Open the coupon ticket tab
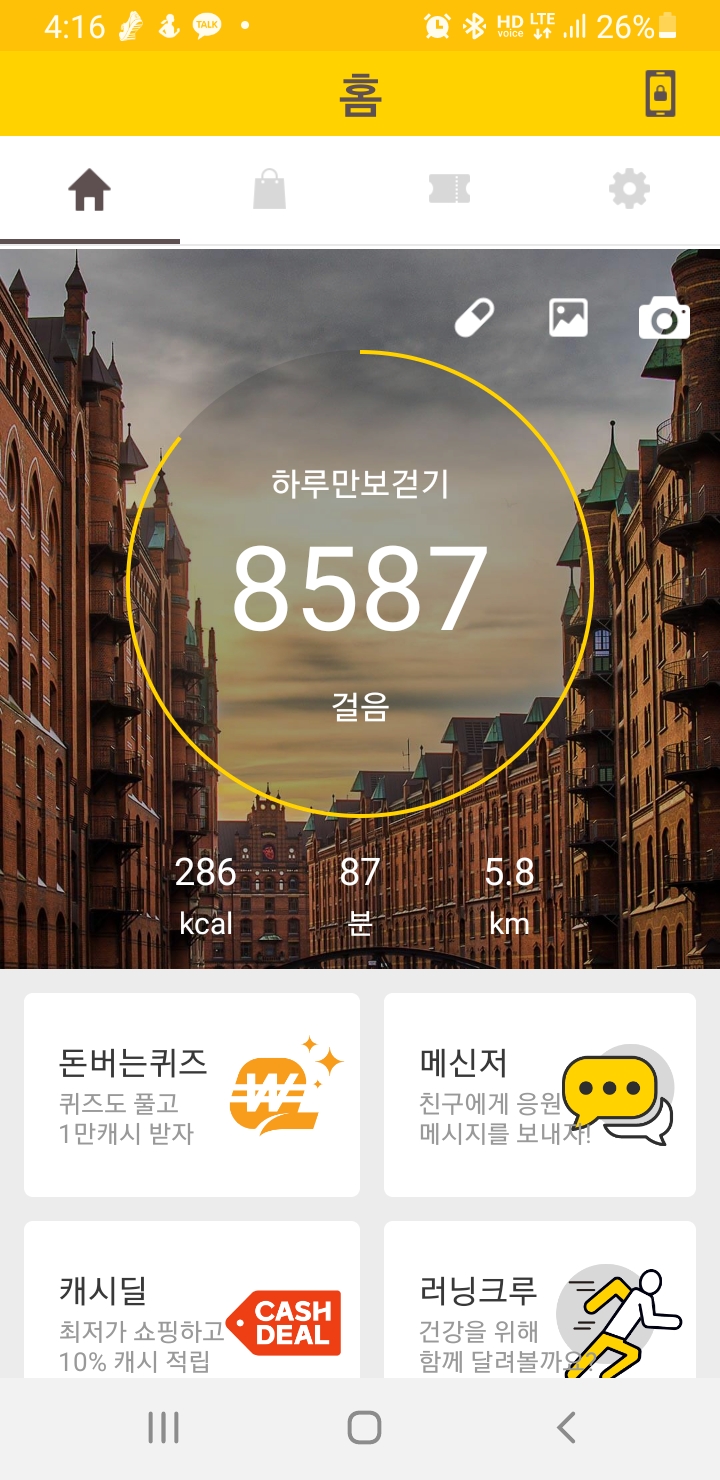720x1480 pixels. tap(449, 190)
